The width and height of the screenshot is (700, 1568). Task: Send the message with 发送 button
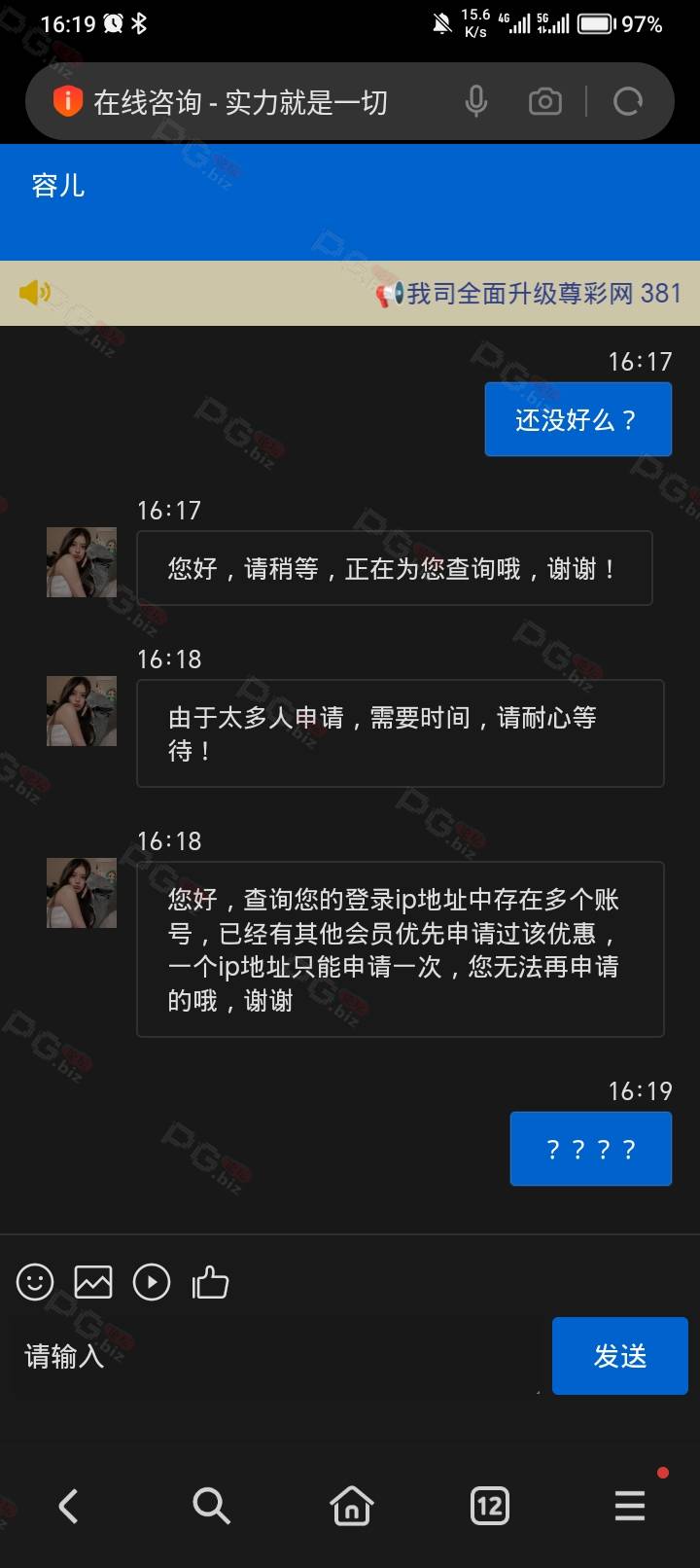coord(620,1356)
